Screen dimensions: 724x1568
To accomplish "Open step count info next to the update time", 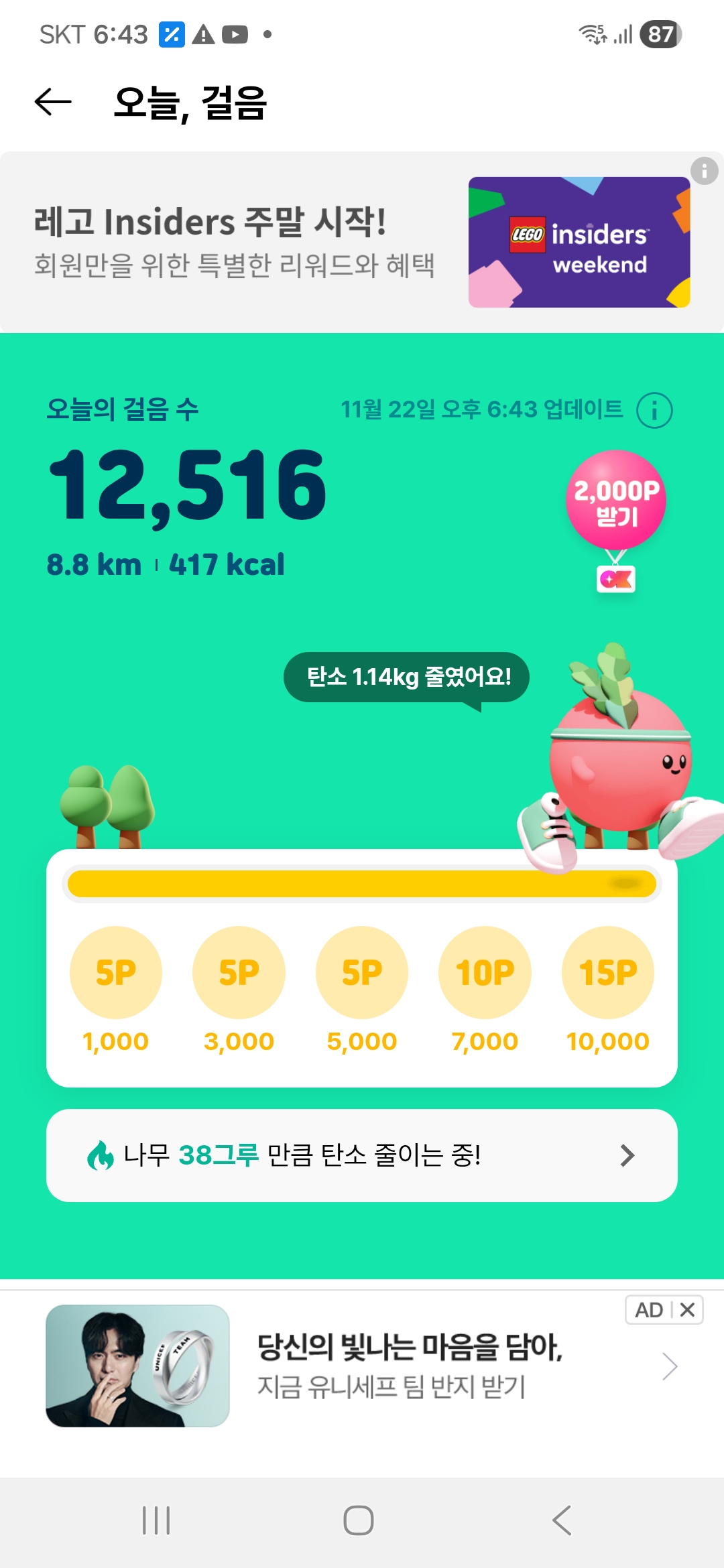I will [654, 410].
